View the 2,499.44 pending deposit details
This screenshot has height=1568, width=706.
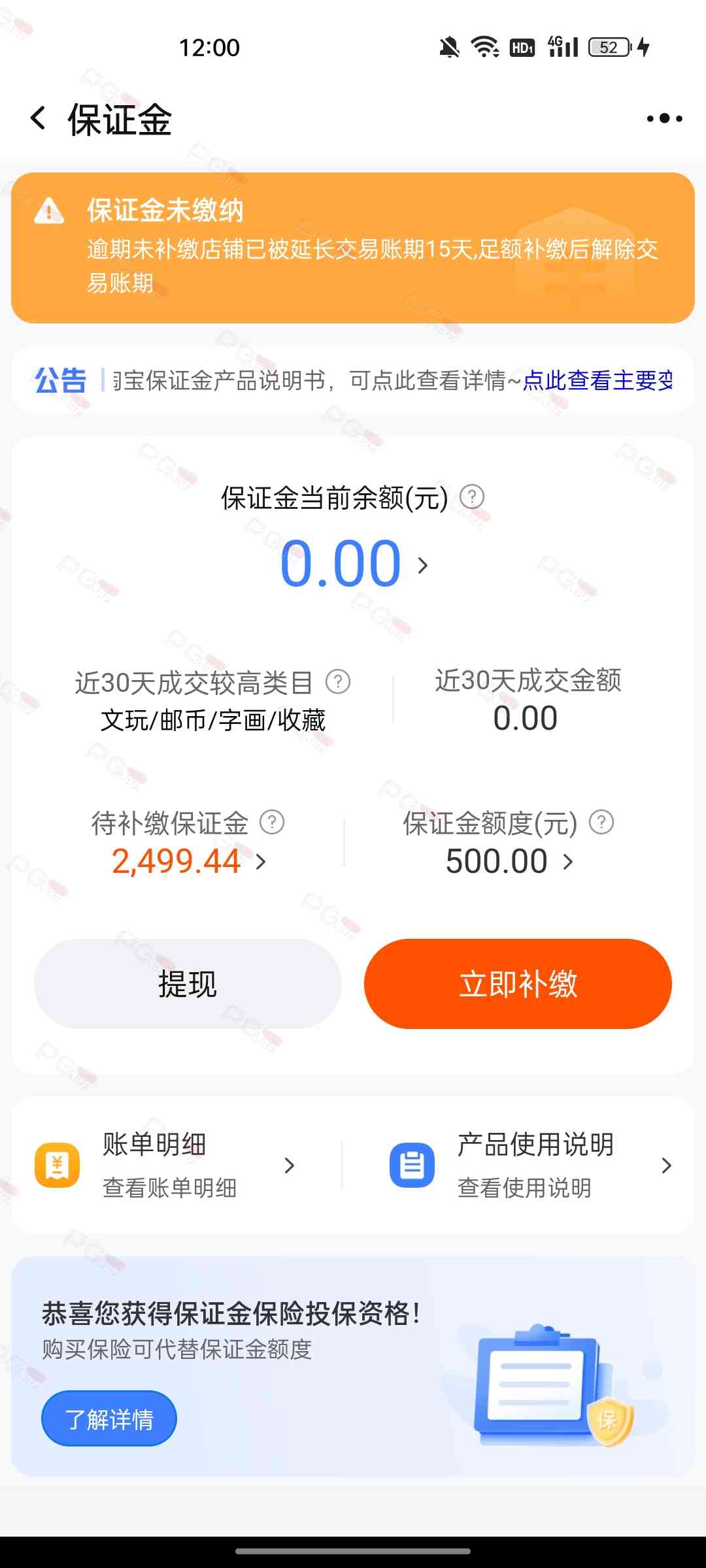(x=188, y=861)
